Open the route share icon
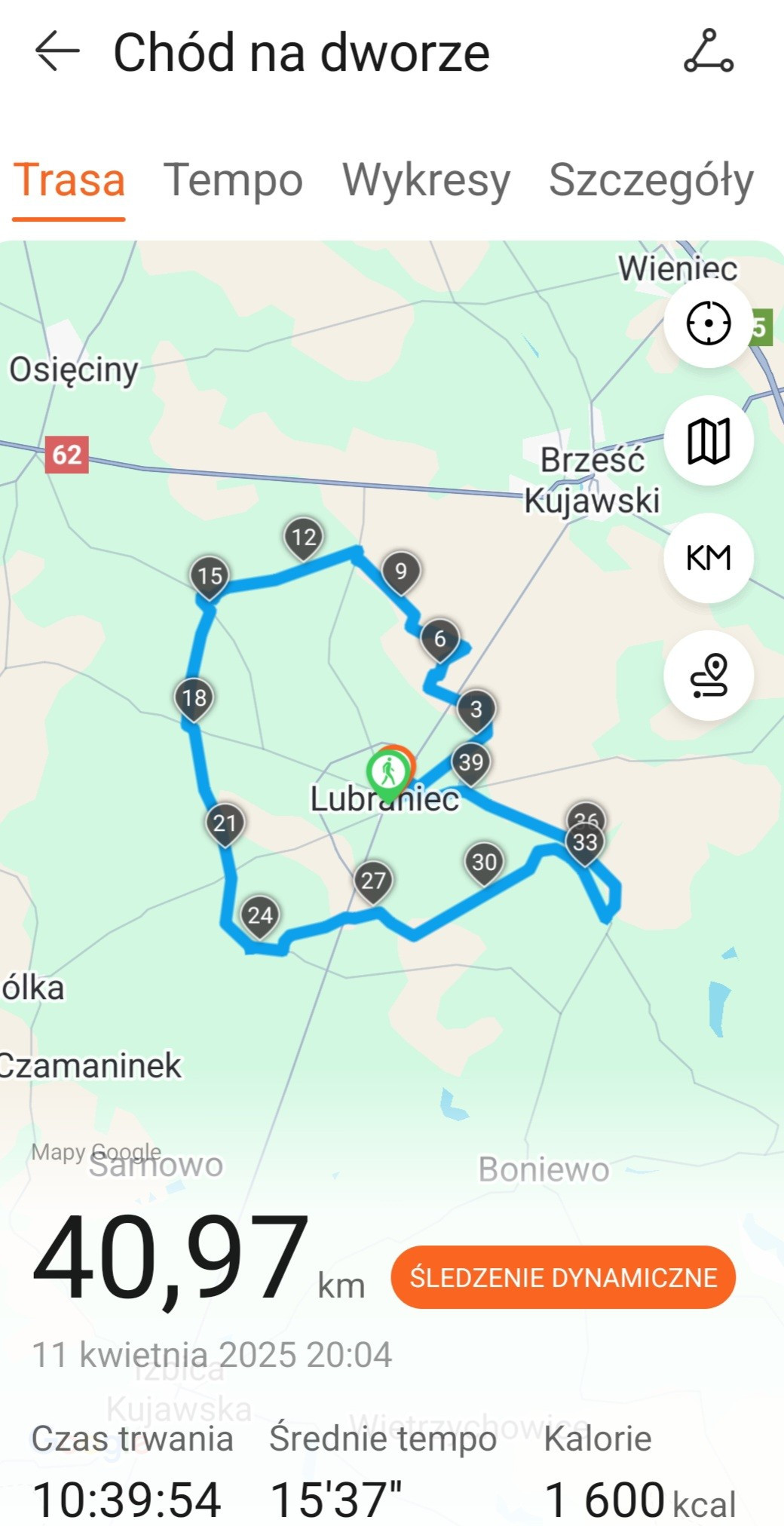This screenshot has height=1526, width=784. [x=708, y=51]
